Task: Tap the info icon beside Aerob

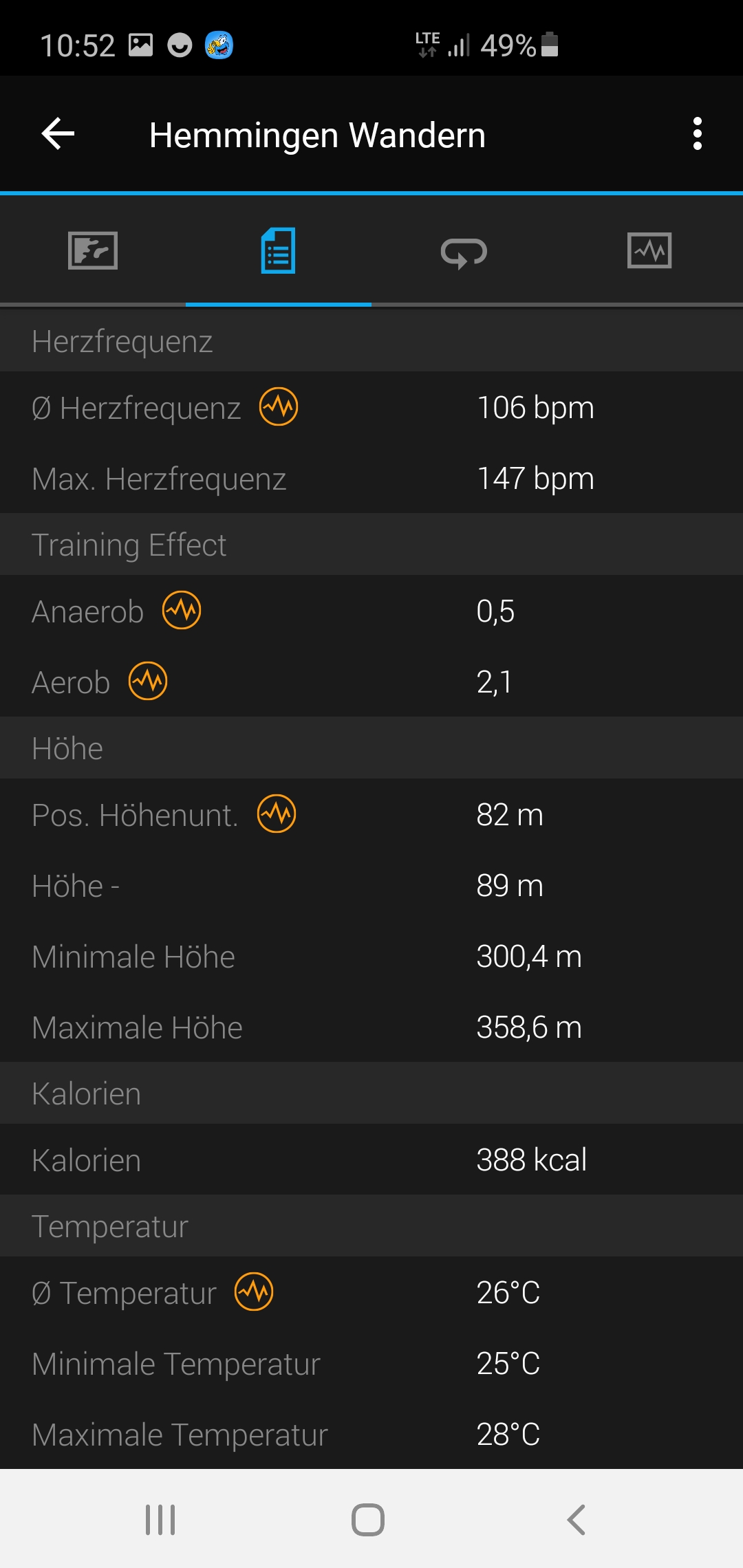Action: pyautogui.click(x=148, y=681)
